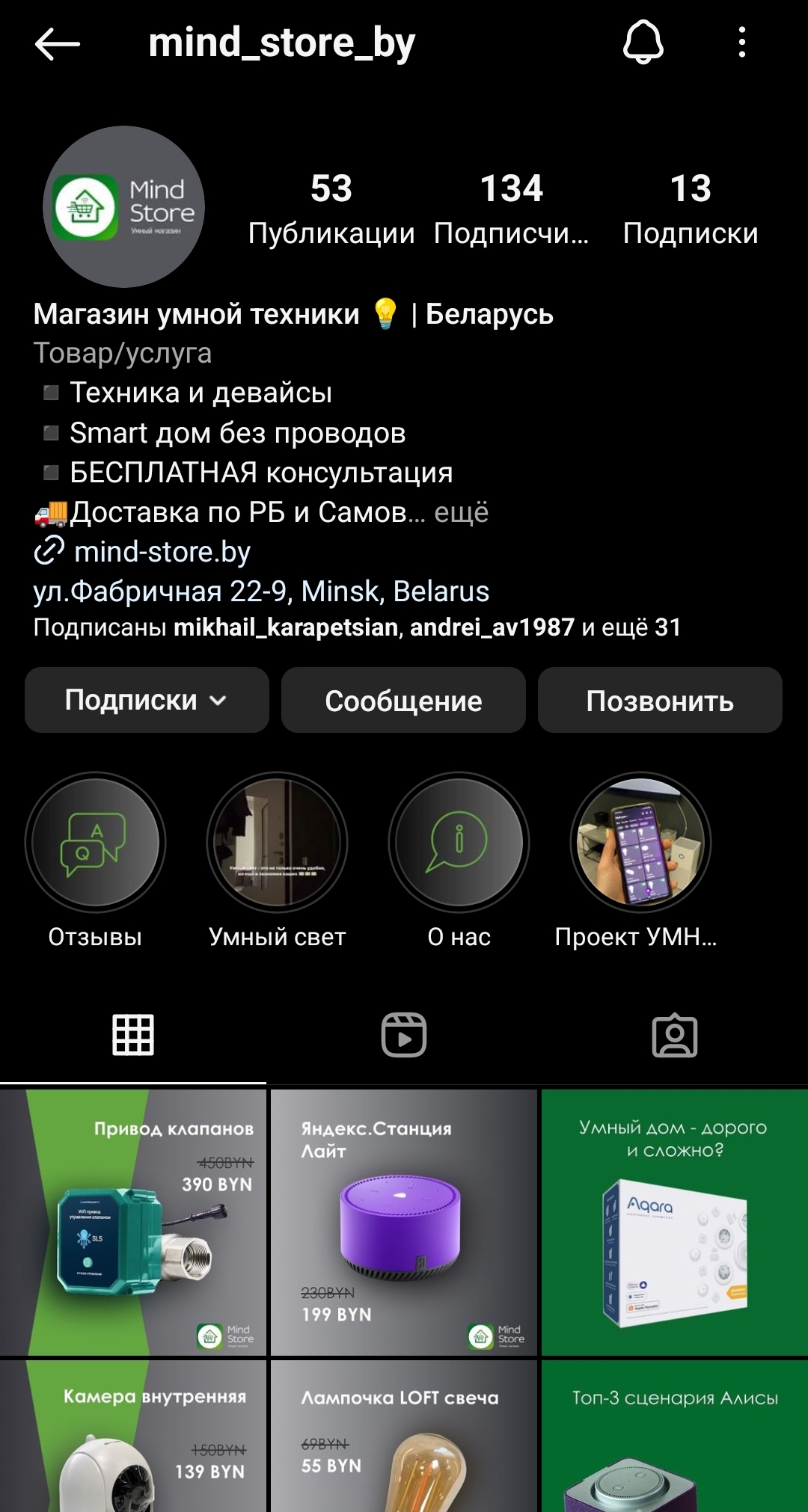Open the Отзывы story highlight
This screenshot has width=808, height=1512.
95,842
